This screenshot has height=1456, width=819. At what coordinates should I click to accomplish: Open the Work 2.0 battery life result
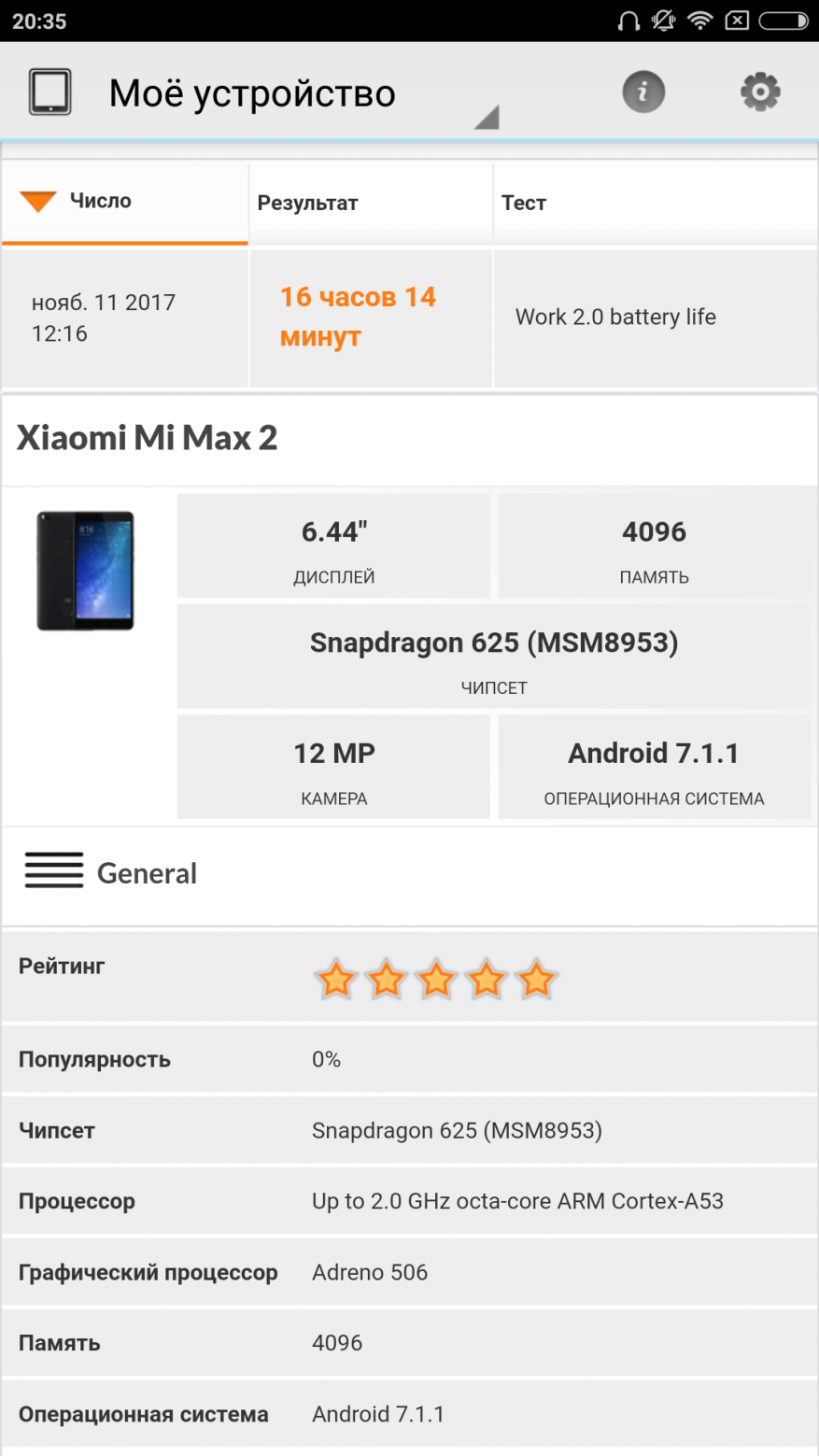coord(615,318)
